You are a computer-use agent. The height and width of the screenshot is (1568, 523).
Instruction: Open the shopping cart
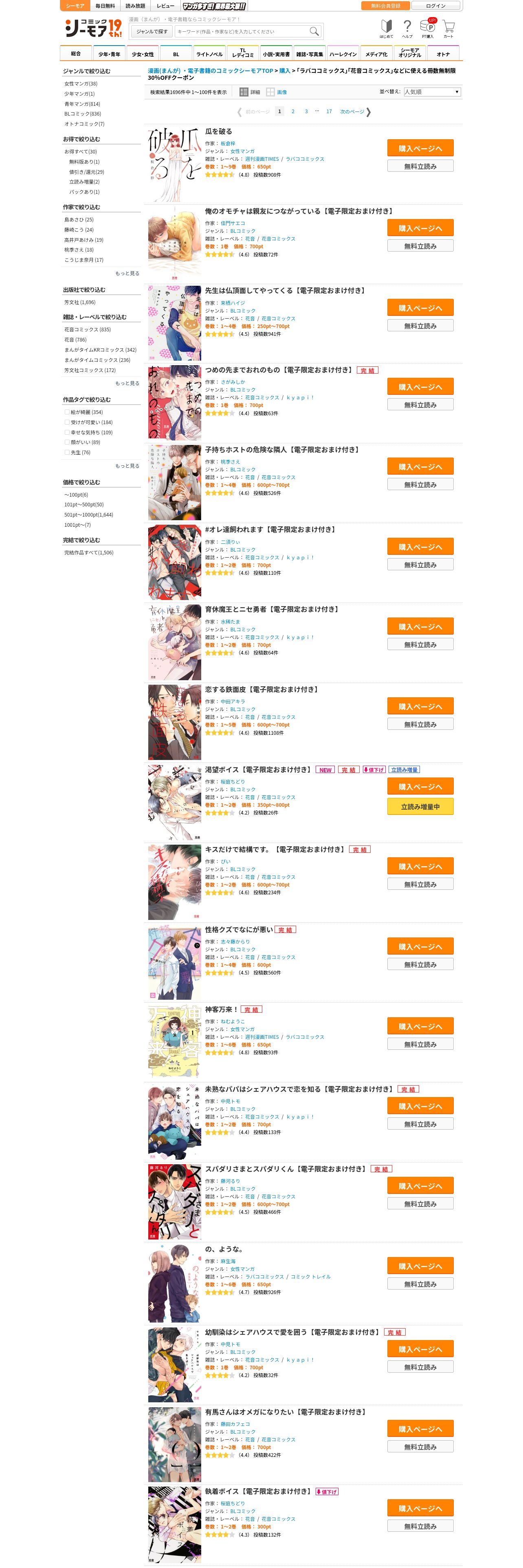pos(448,28)
